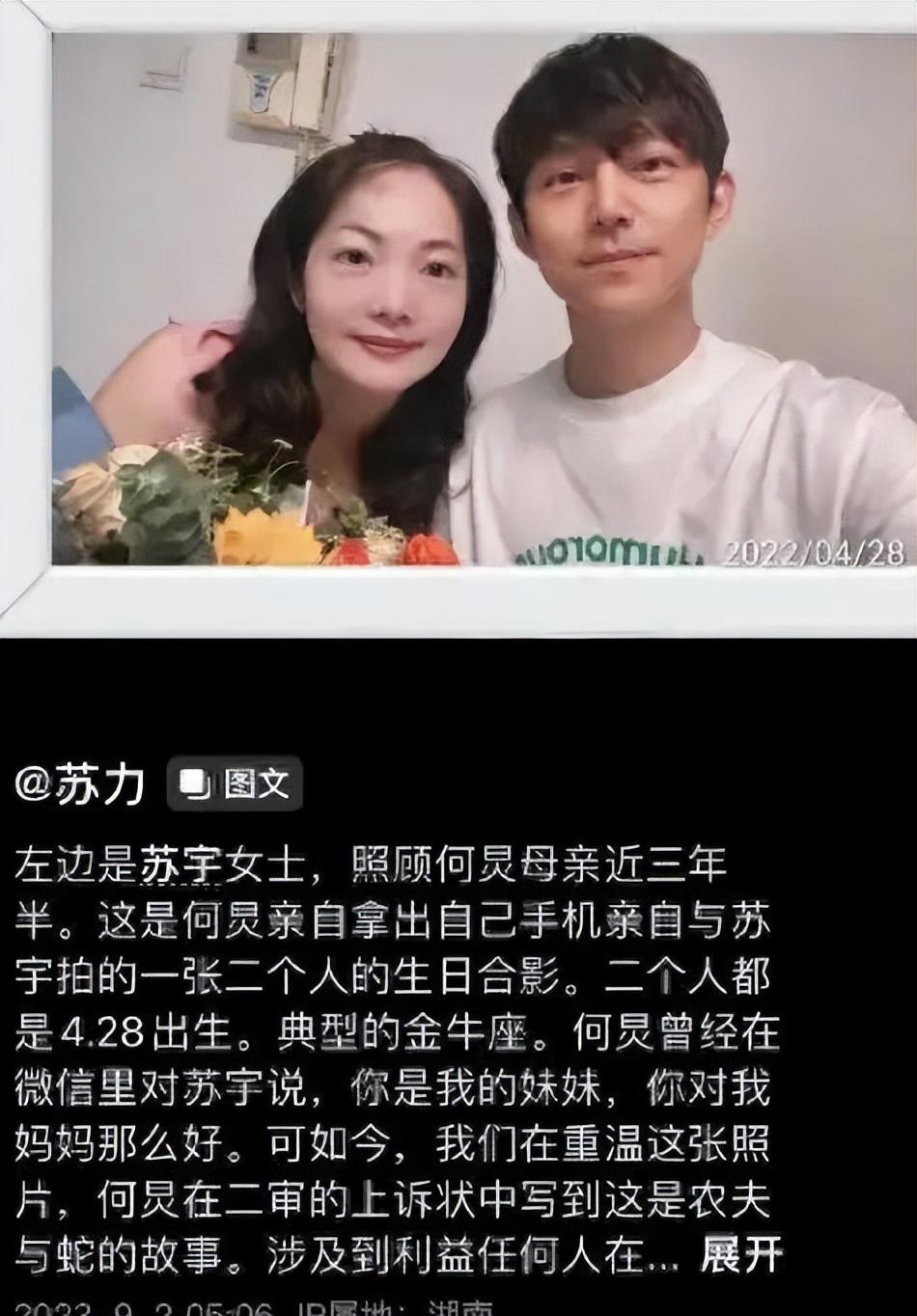Tap the 图文 tag chip
917x1316 pixels.
click(x=236, y=783)
